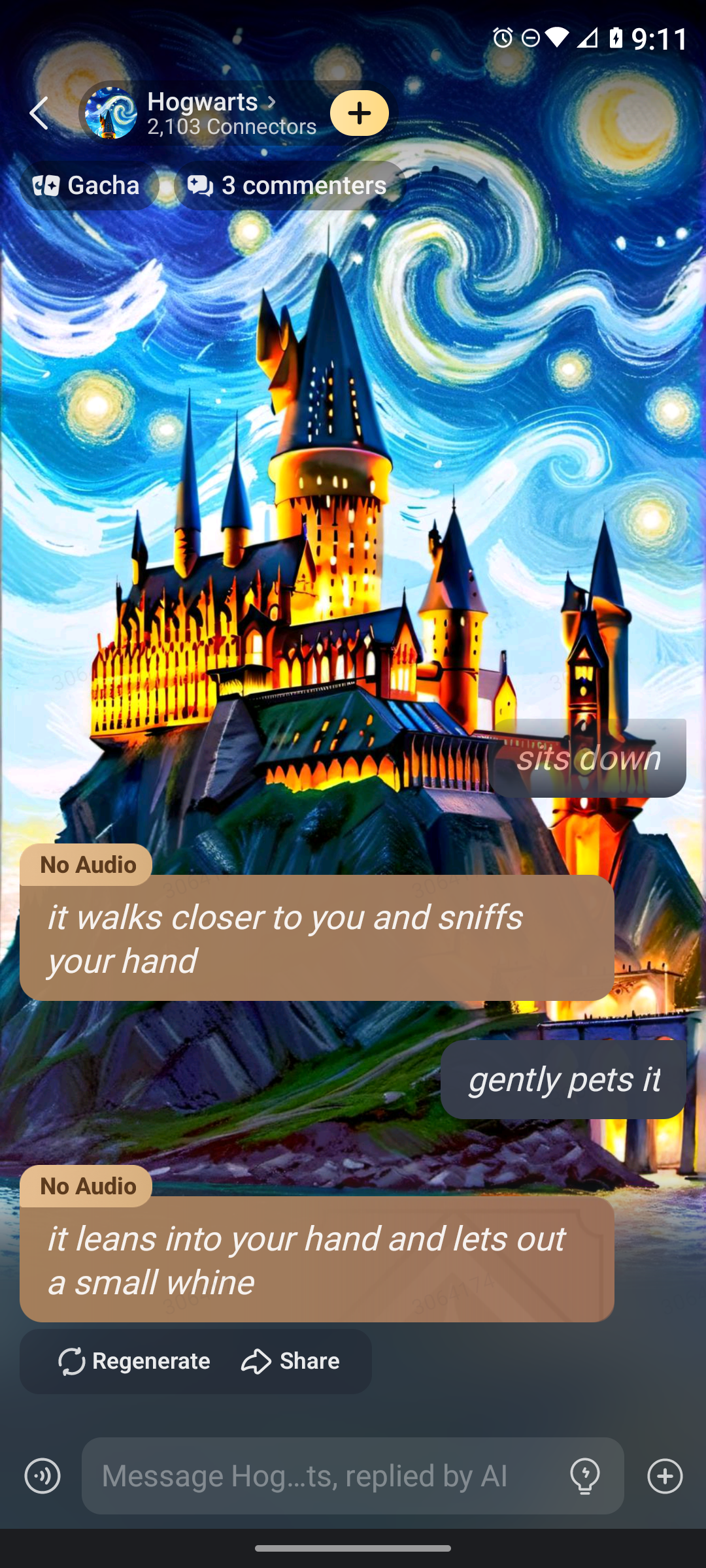The height and width of the screenshot is (1568, 706).
Task: View the 3 commenters
Action: click(x=288, y=186)
